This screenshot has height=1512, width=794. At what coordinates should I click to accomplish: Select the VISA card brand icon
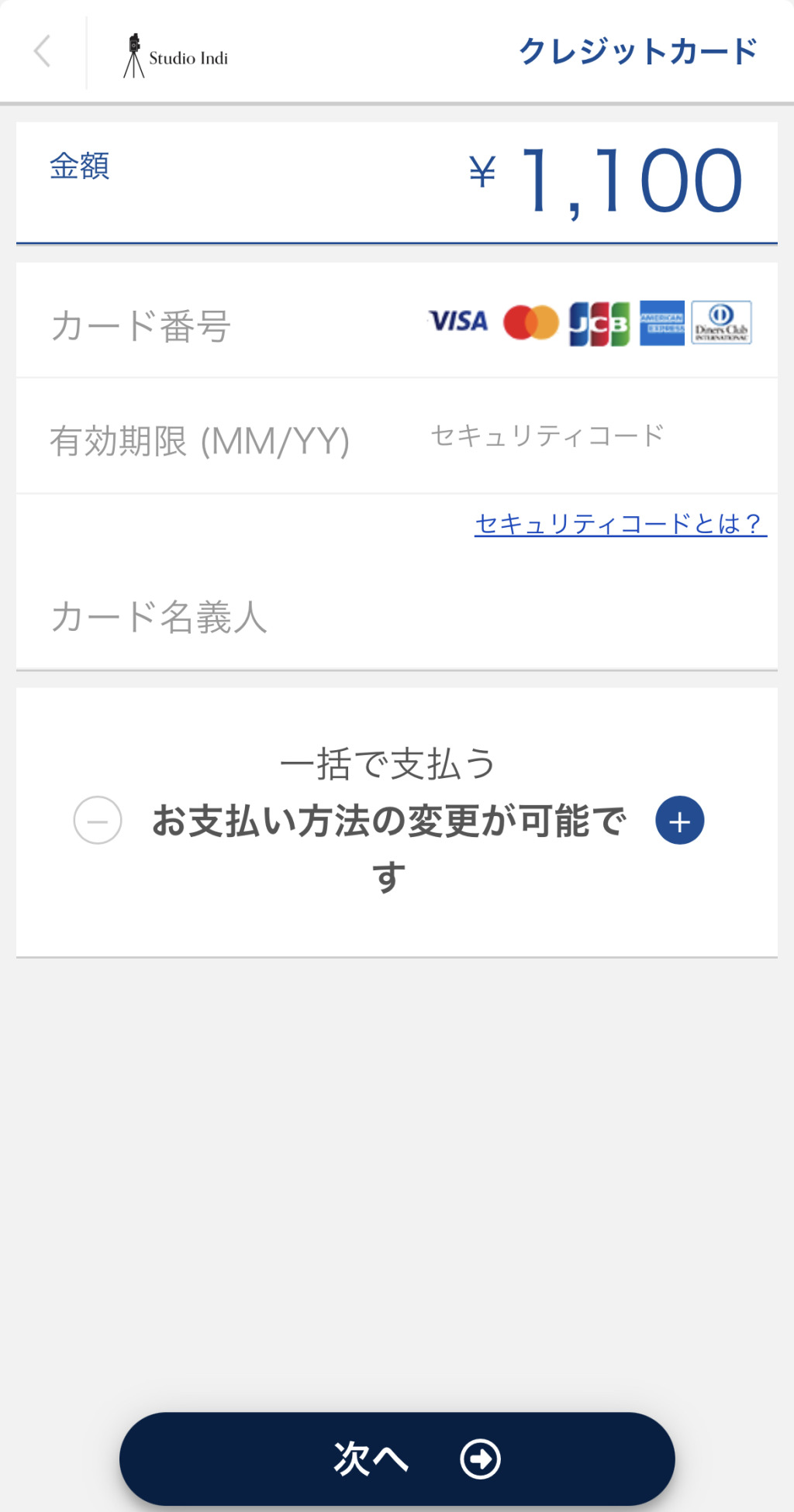[457, 322]
